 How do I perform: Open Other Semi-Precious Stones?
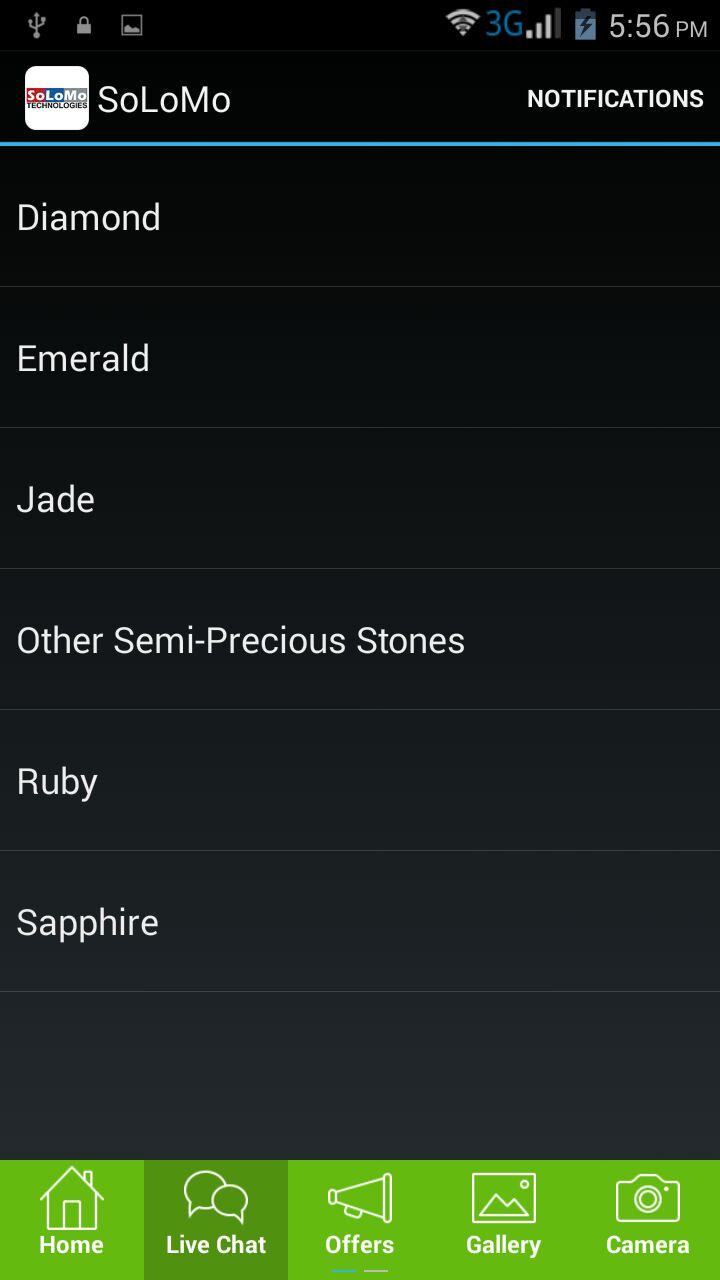tap(360, 640)
